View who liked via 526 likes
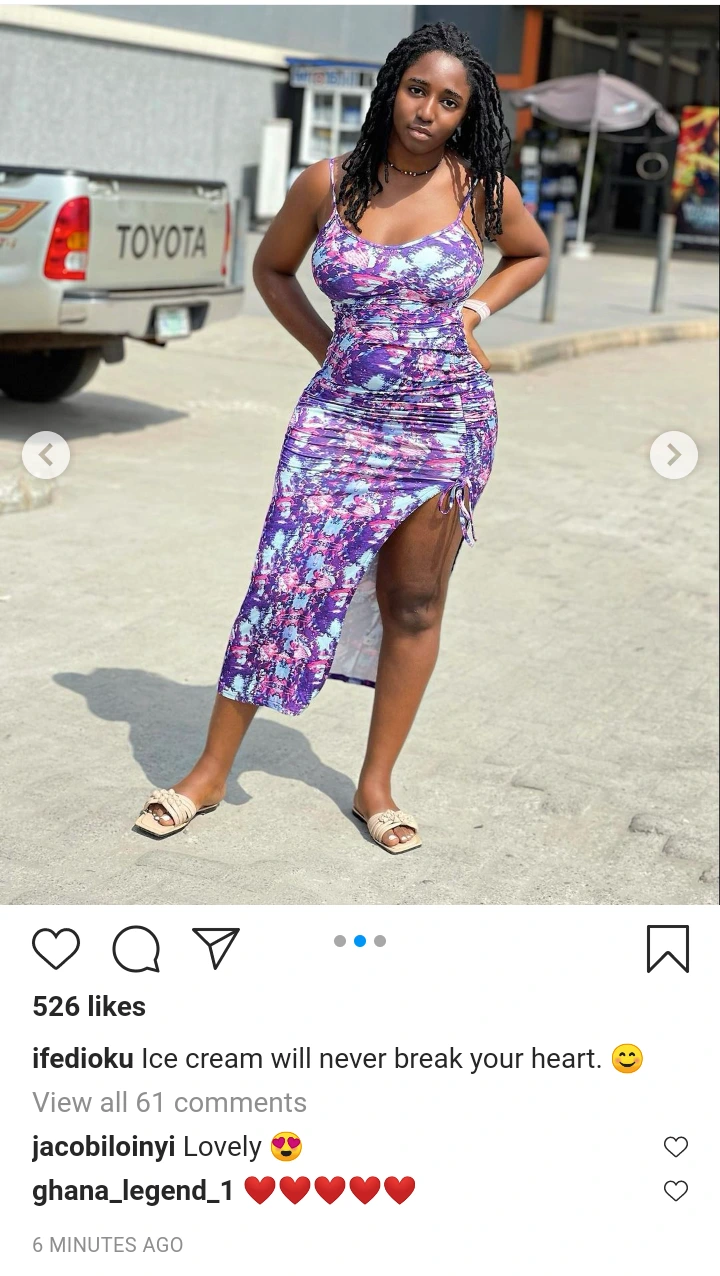720x1276 pixels. coord(89,1007)
